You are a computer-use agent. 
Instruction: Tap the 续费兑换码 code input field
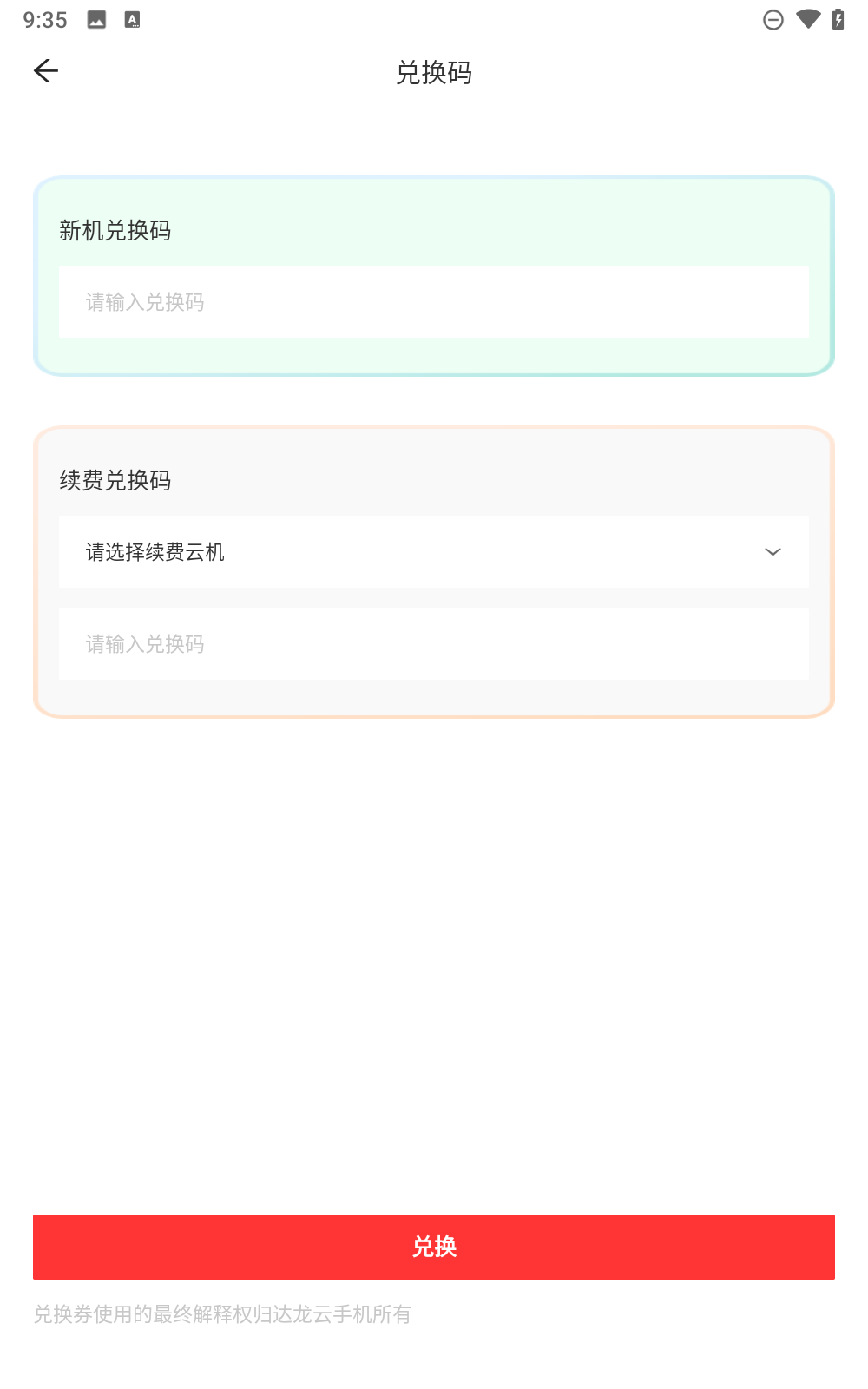click(x=433, y=644)
